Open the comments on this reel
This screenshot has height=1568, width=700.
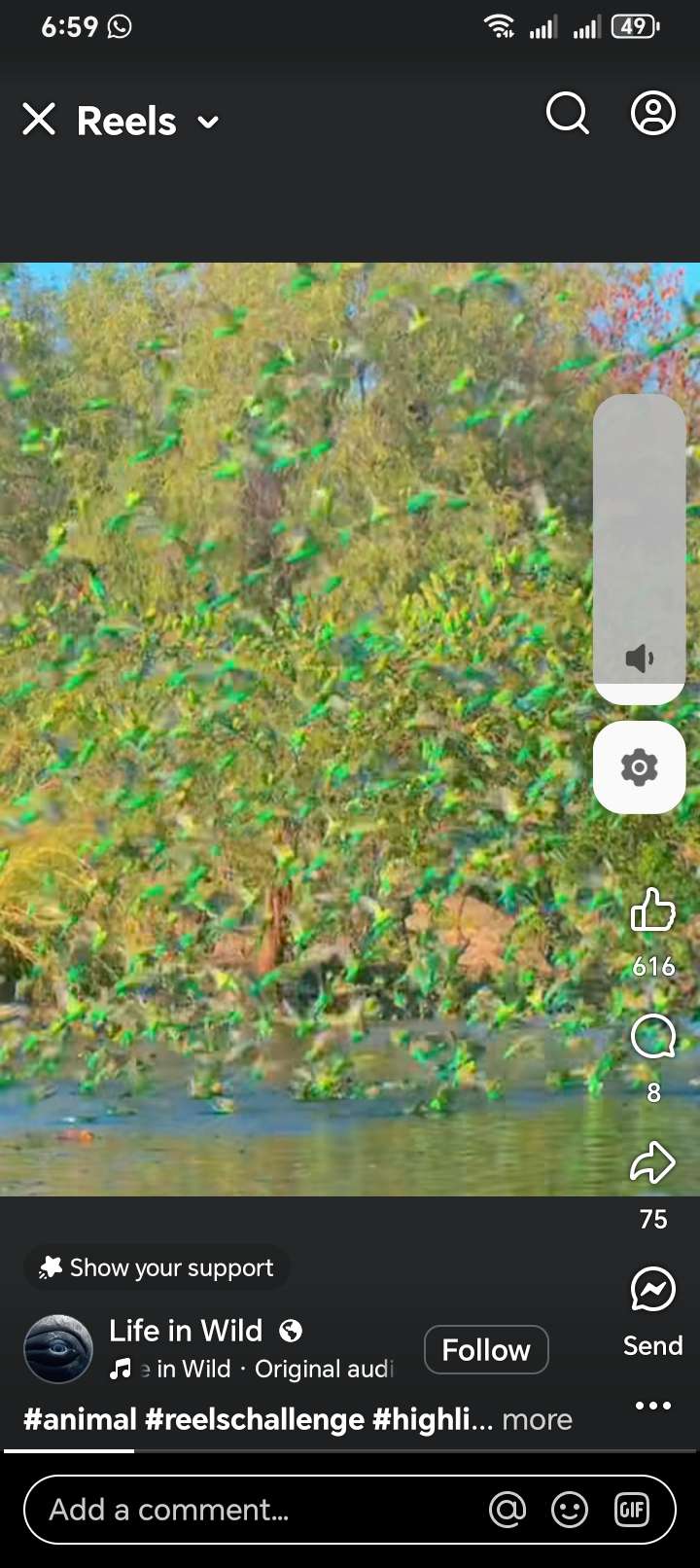[x=652, y=1037]
